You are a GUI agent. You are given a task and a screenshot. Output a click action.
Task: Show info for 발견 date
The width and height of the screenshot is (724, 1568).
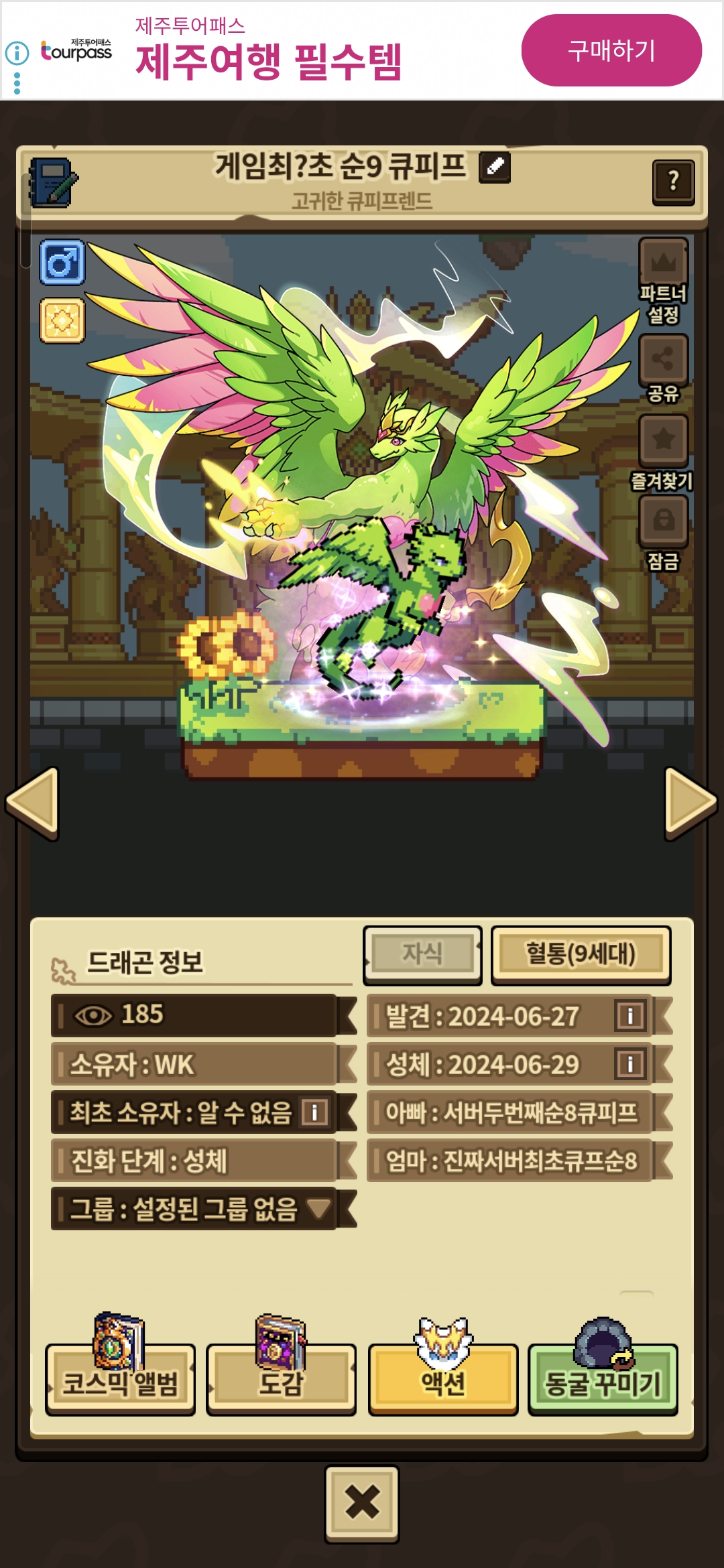click(630, 1016)
